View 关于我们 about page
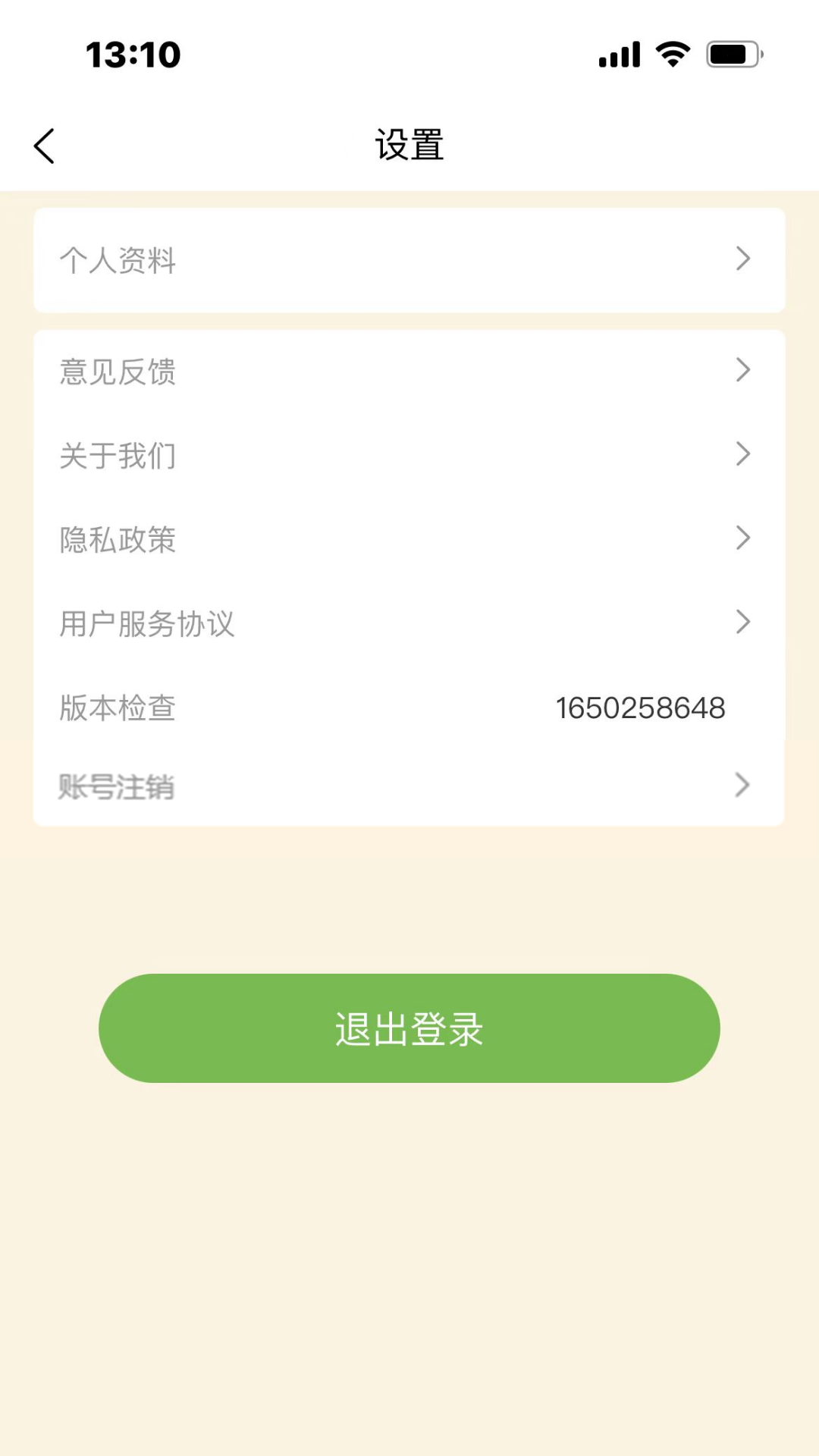819x1456 pixels. pyautogui.click(x=409, y=455)
